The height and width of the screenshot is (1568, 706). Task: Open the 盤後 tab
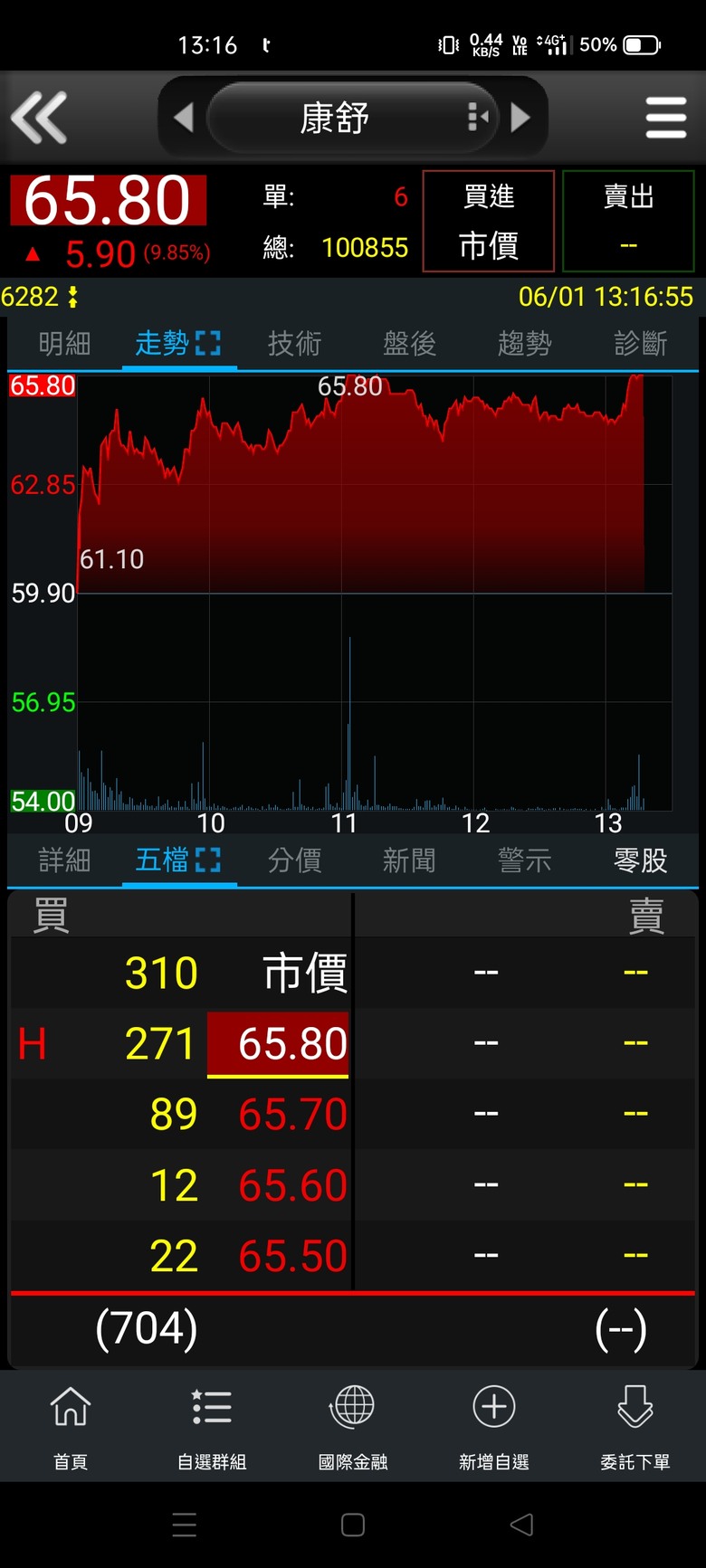[x=409, y=344]
